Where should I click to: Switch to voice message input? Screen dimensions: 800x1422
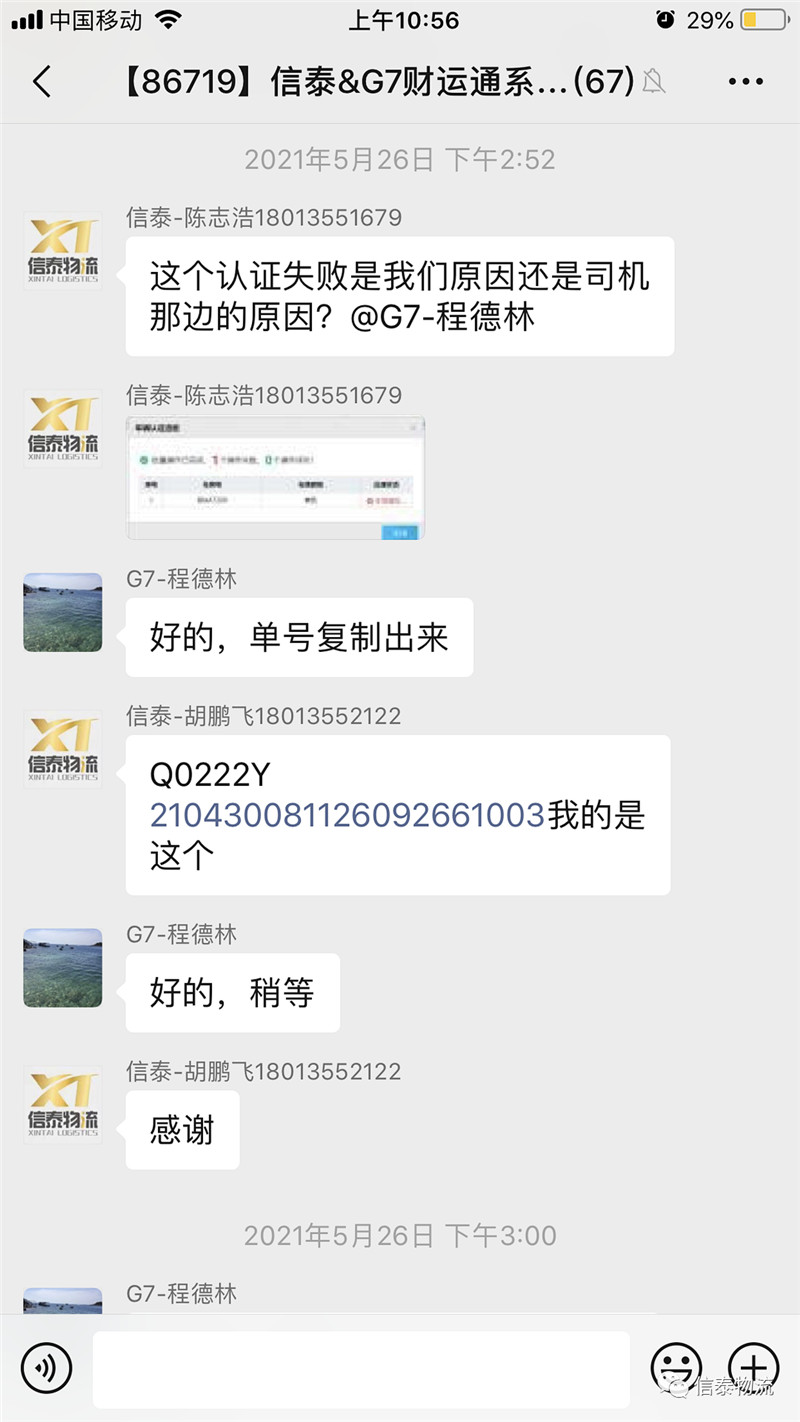point(48,1366)
